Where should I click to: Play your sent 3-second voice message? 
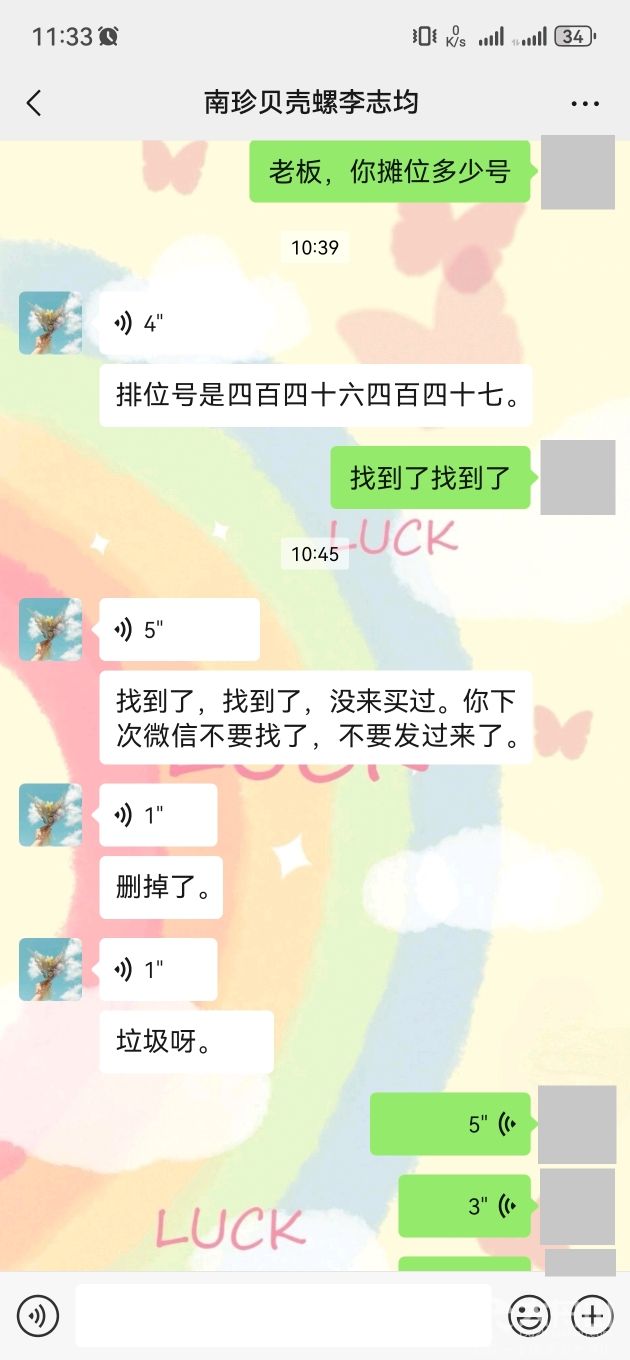(465, 1206)
